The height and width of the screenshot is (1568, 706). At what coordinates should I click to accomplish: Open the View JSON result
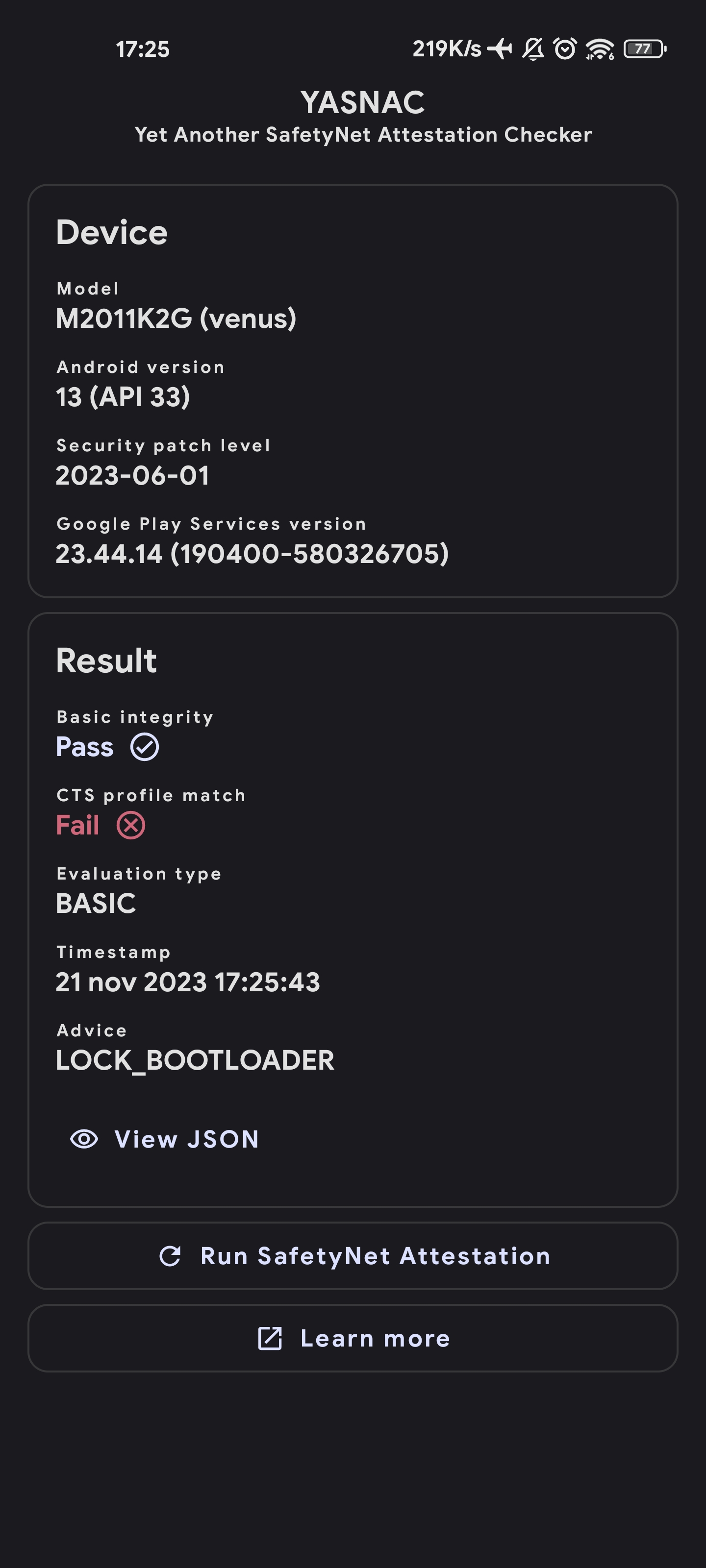click(165, 1139)
